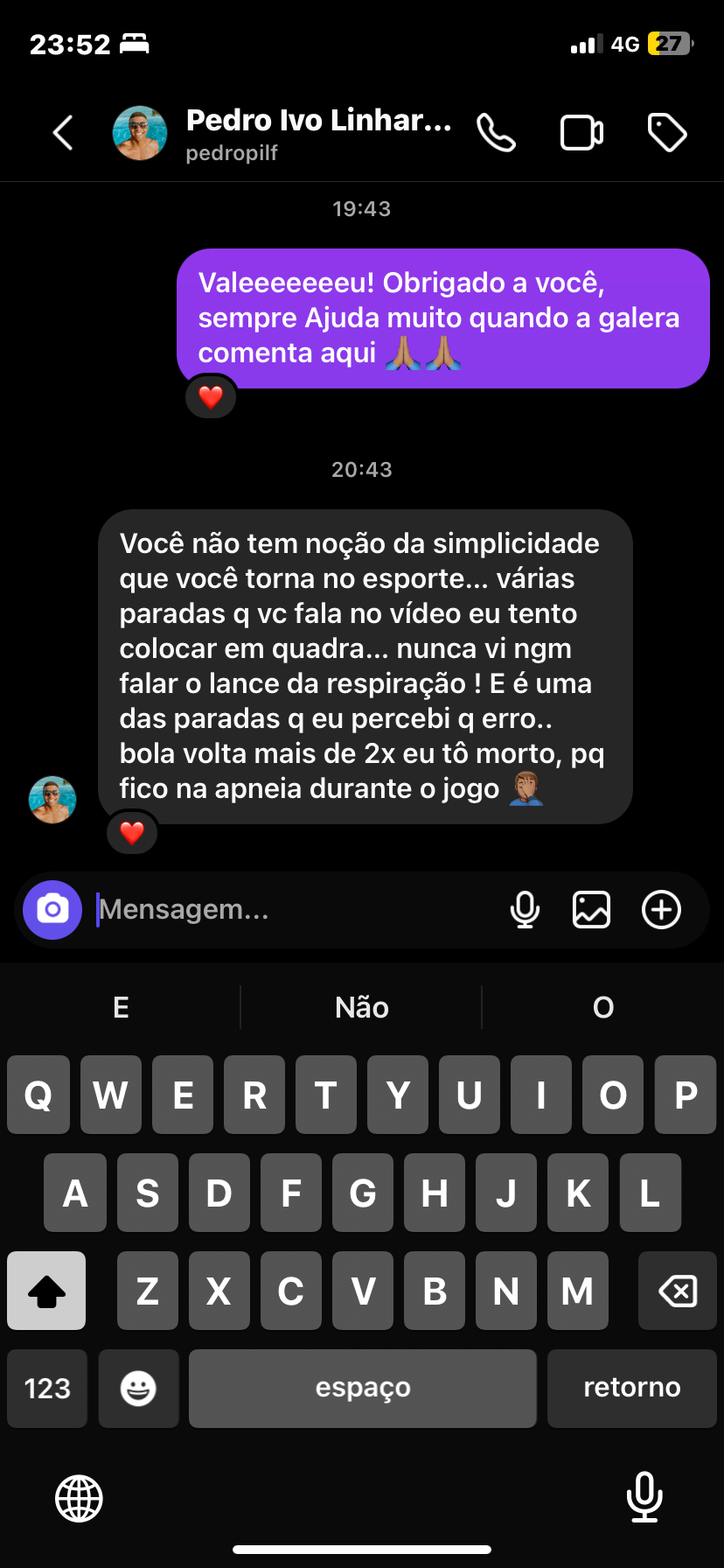Viewport: 724px width, 1568px height.
Task: Open the emoji keyboard
Action: coord(138,1388)
